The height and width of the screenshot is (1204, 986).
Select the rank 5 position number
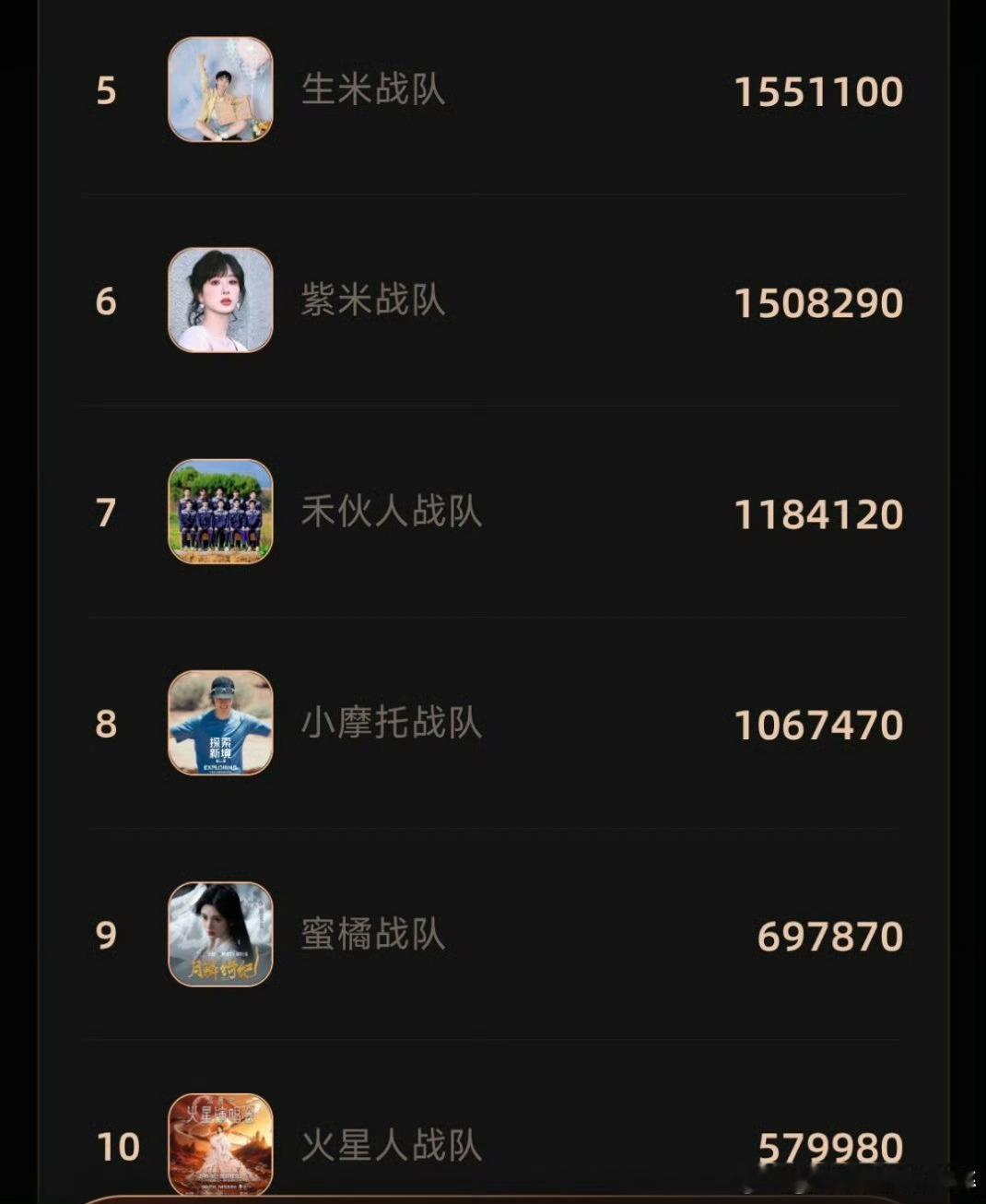point(108,90)
